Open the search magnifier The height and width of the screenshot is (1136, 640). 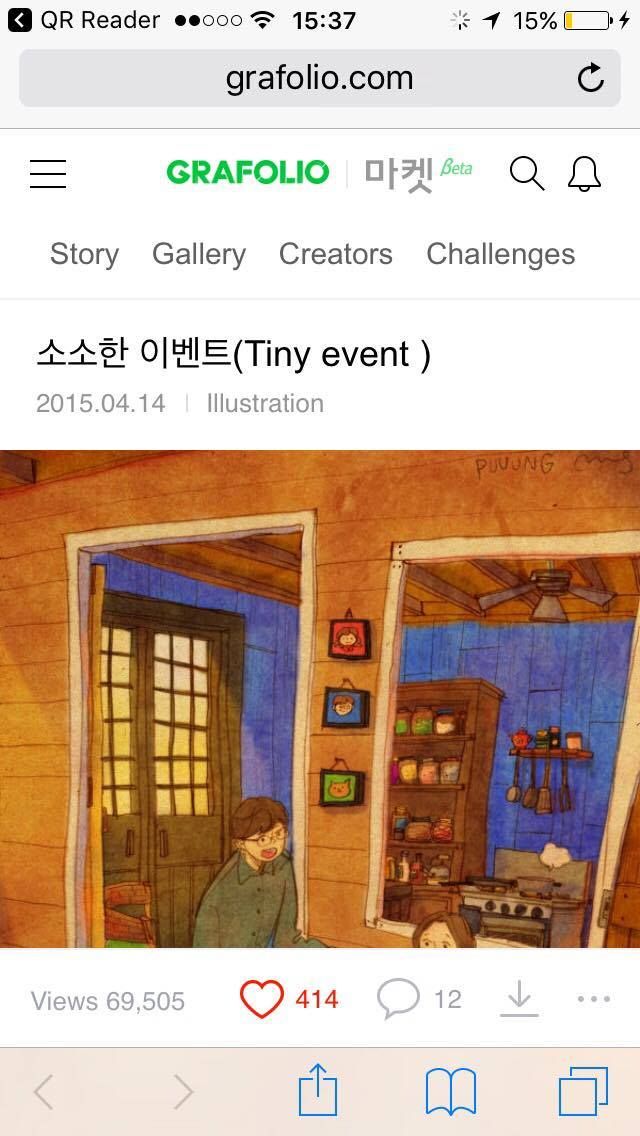(x=526, y=173)
